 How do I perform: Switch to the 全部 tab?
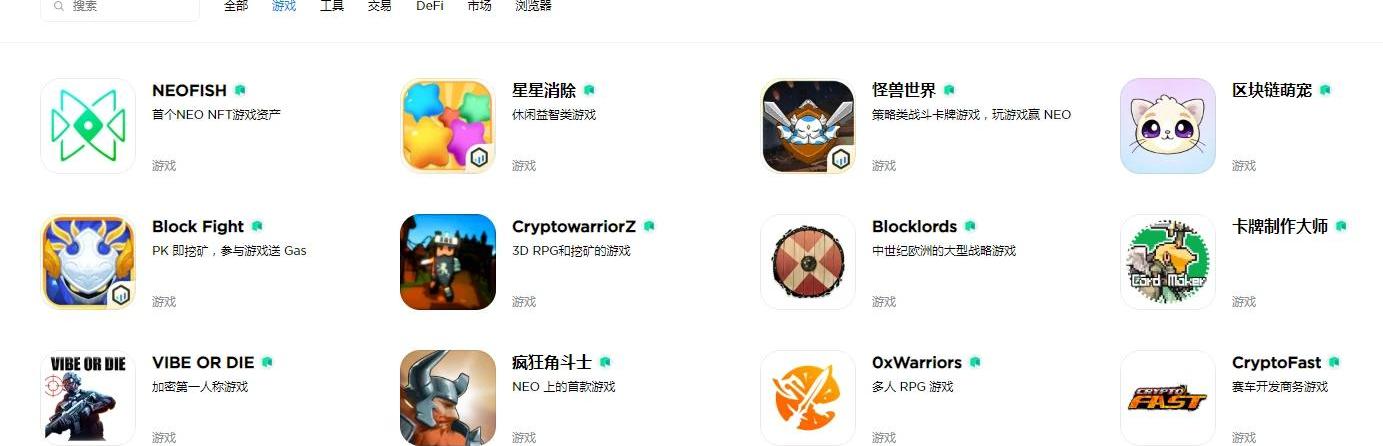(236, 6)
